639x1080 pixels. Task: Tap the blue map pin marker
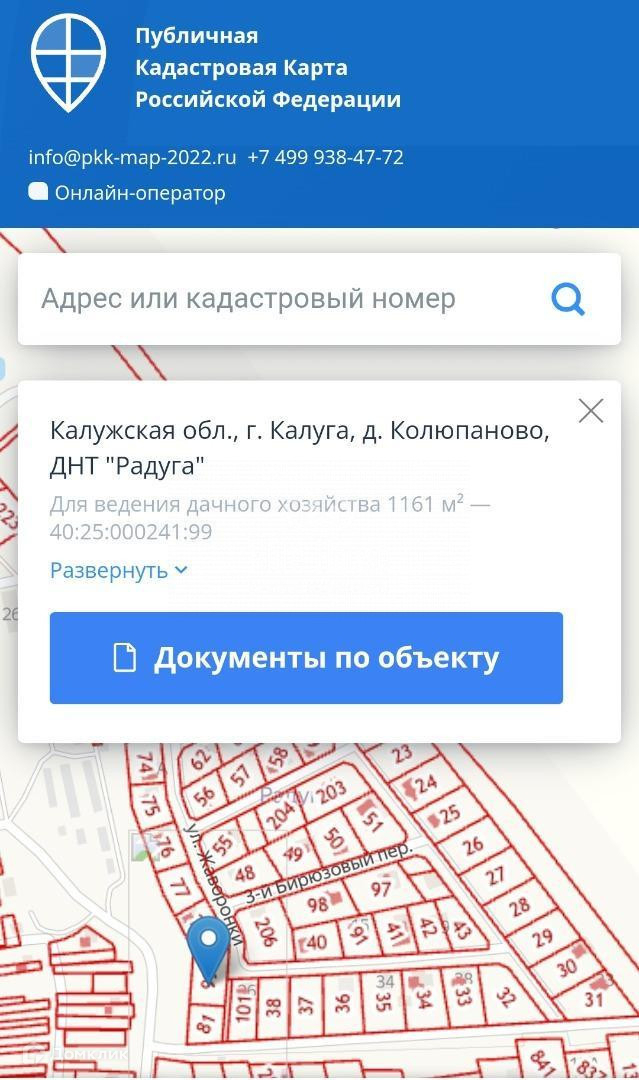click(209, 944)
